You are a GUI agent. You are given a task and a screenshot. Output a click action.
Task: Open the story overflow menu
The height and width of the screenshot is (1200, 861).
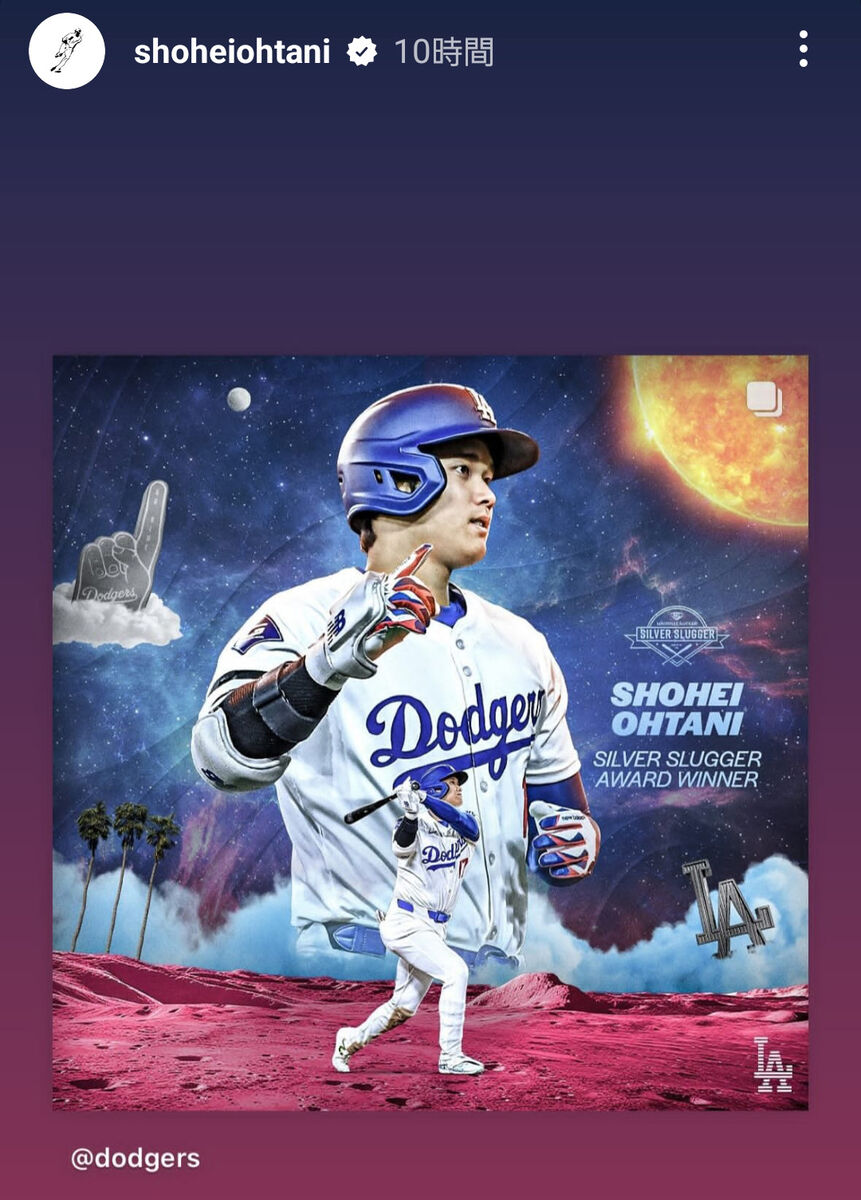point(803,49)
